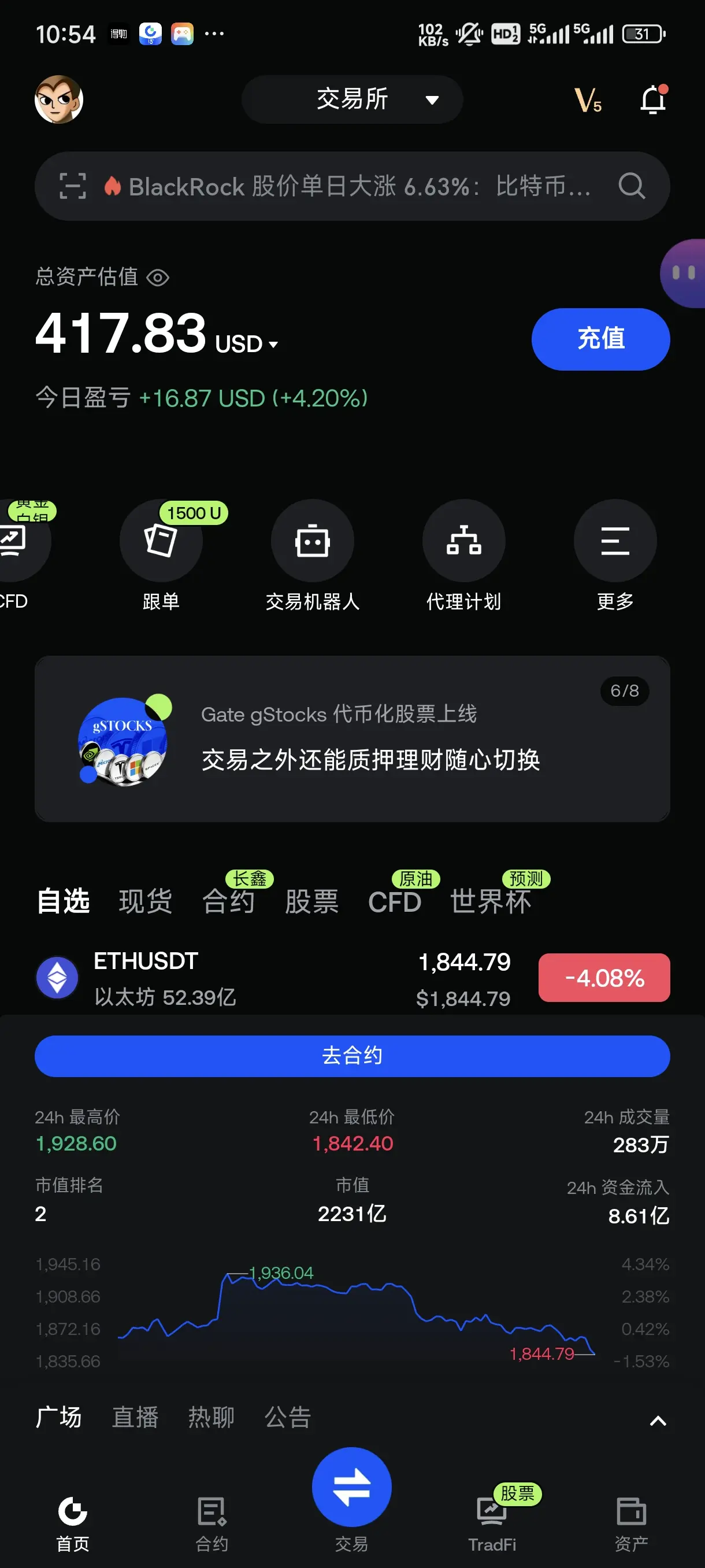Open the scan QR icon
The image size is (705, 1568).
click(72, 186)
